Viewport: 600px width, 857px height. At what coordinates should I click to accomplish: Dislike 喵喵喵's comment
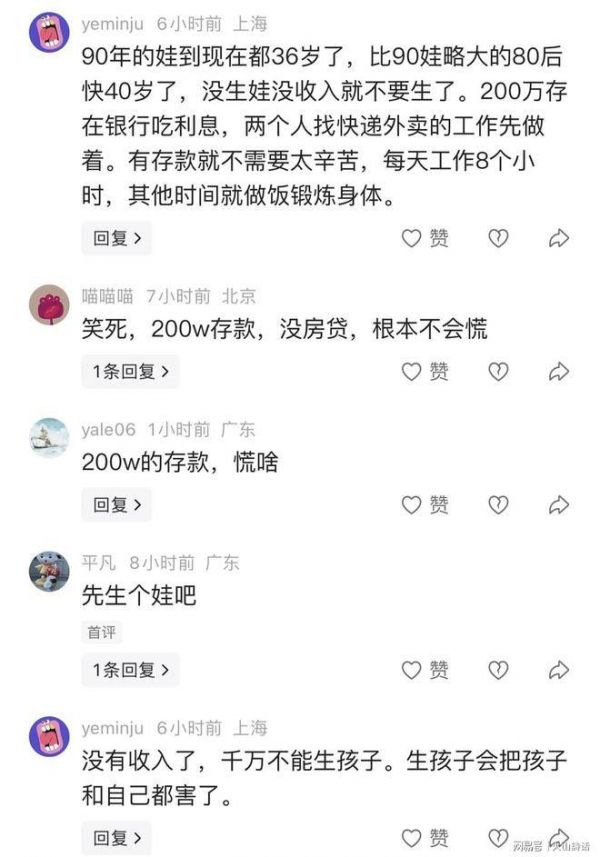(497, 371)
